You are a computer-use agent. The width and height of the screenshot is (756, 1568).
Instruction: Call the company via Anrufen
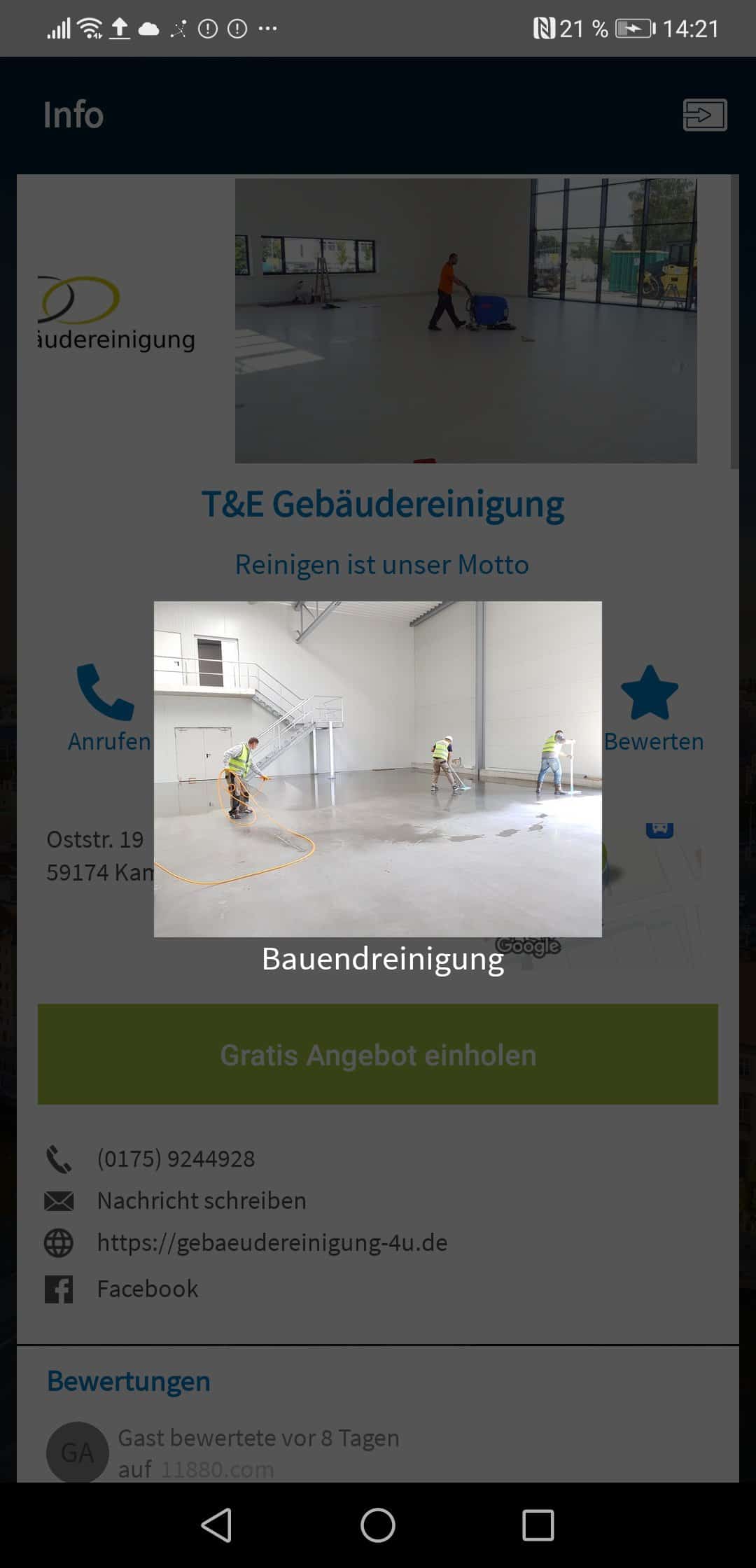click(x=108, y=708)
